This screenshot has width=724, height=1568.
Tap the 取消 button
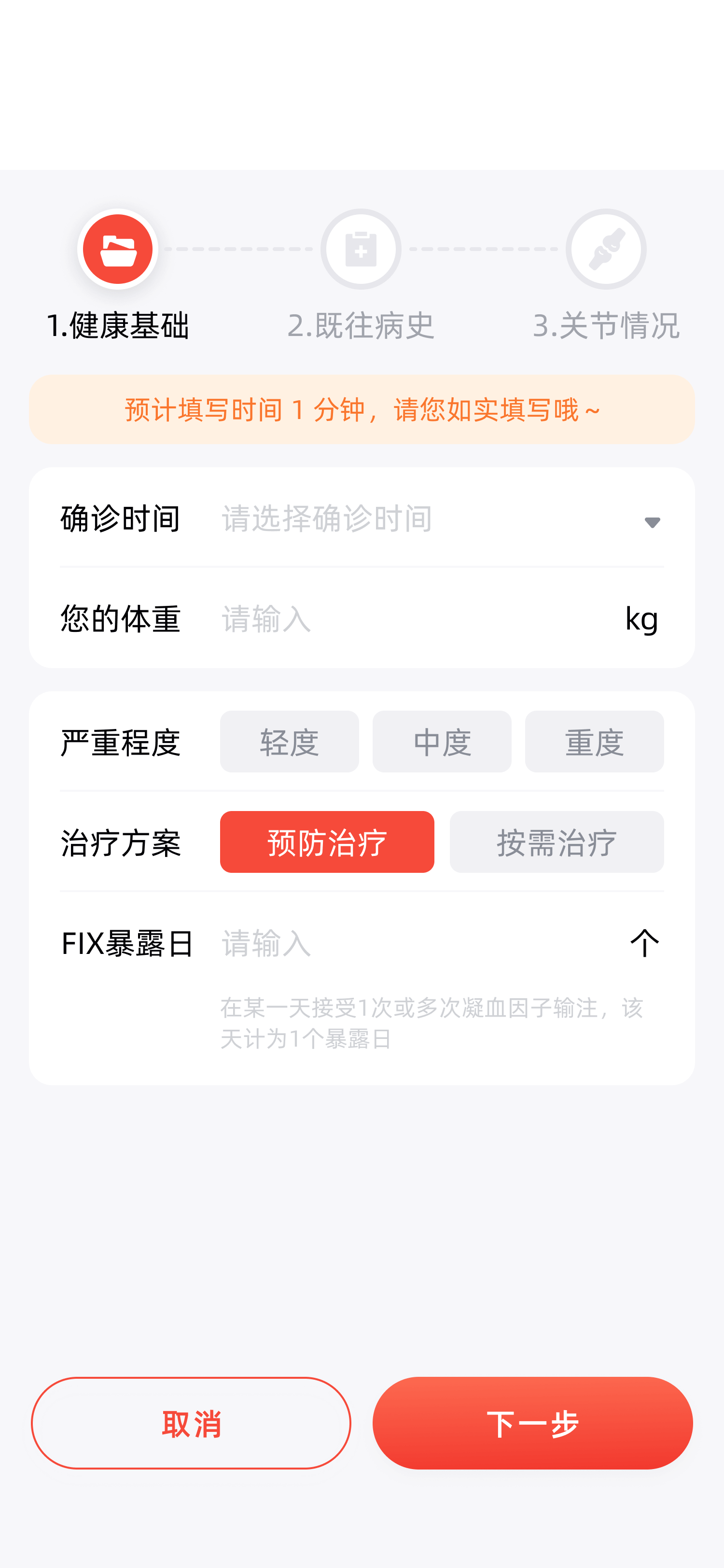[191, 1423]
